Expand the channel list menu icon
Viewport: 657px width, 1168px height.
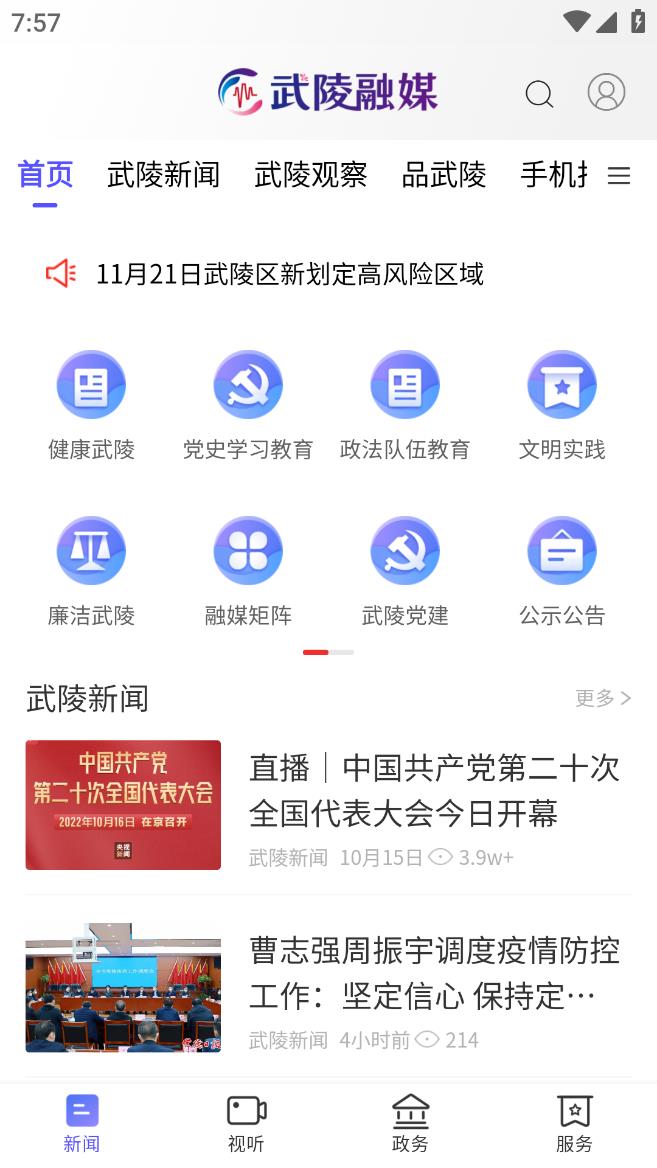tap(619, 176)
